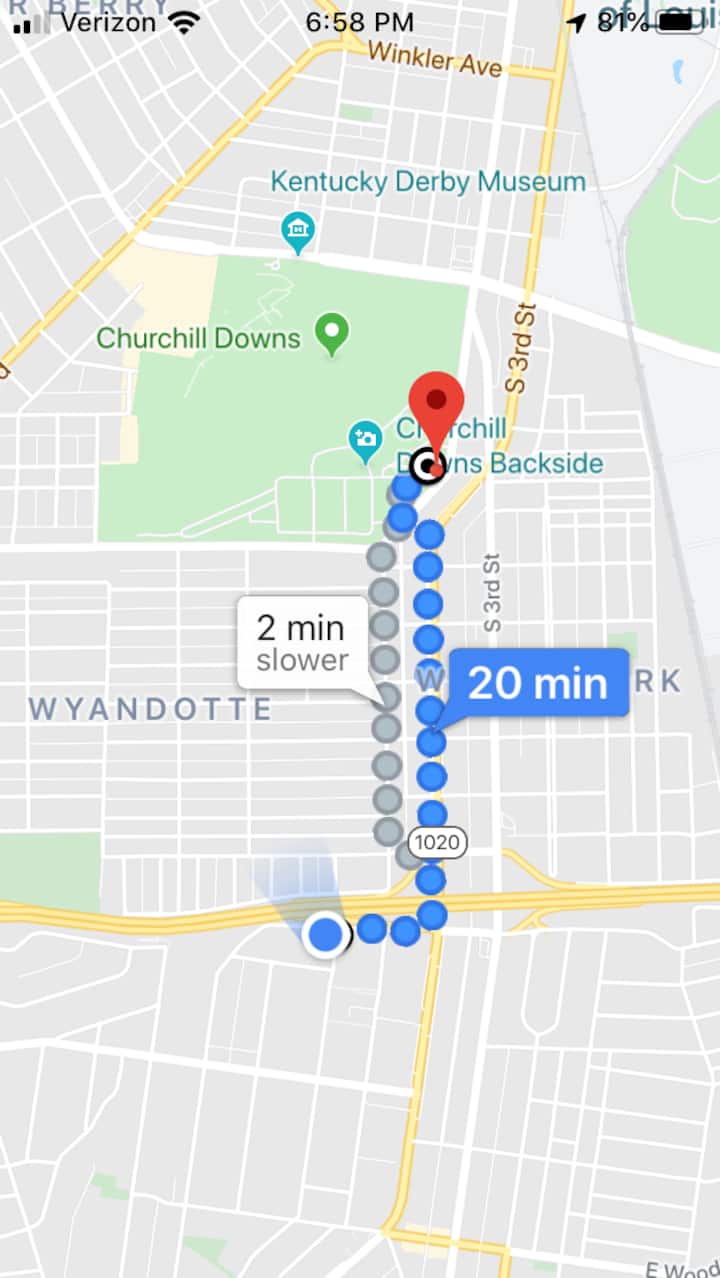Viewport: 720px width, 1278px height.
Task: Select the "2 min slower" alternate route
Action: pos(303,642)
